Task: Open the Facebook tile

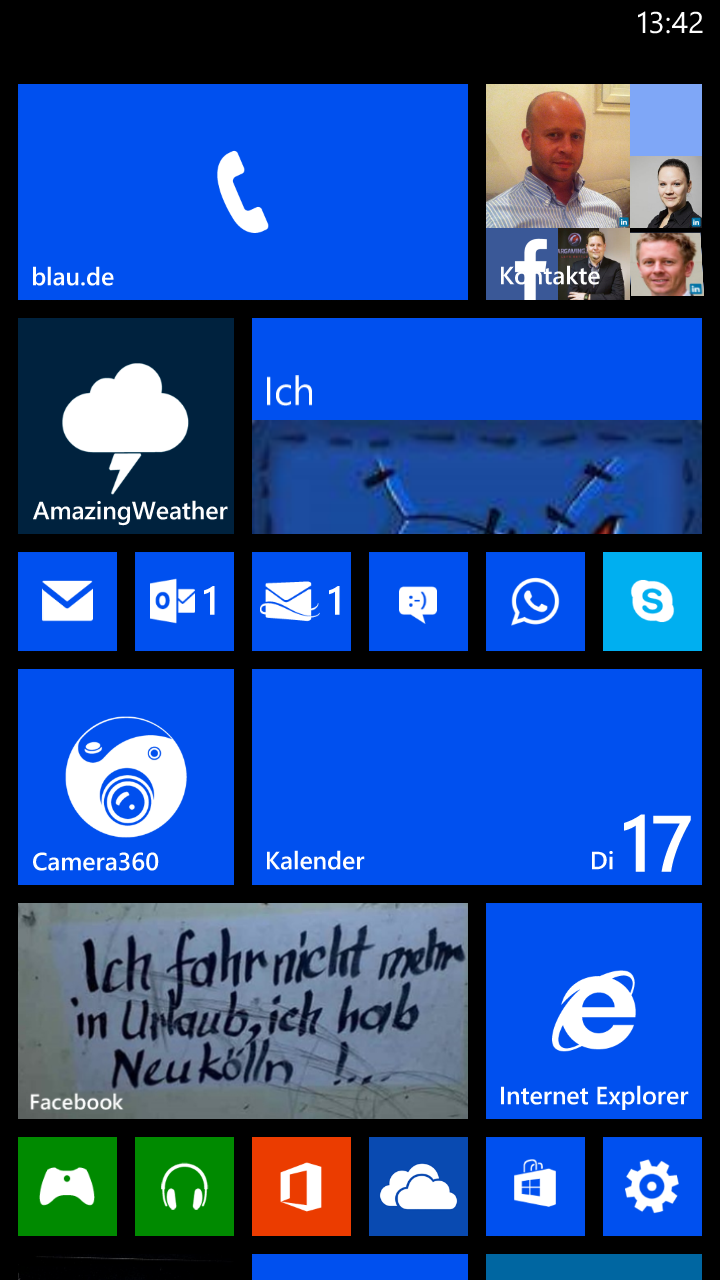Action: [243, 1011]
